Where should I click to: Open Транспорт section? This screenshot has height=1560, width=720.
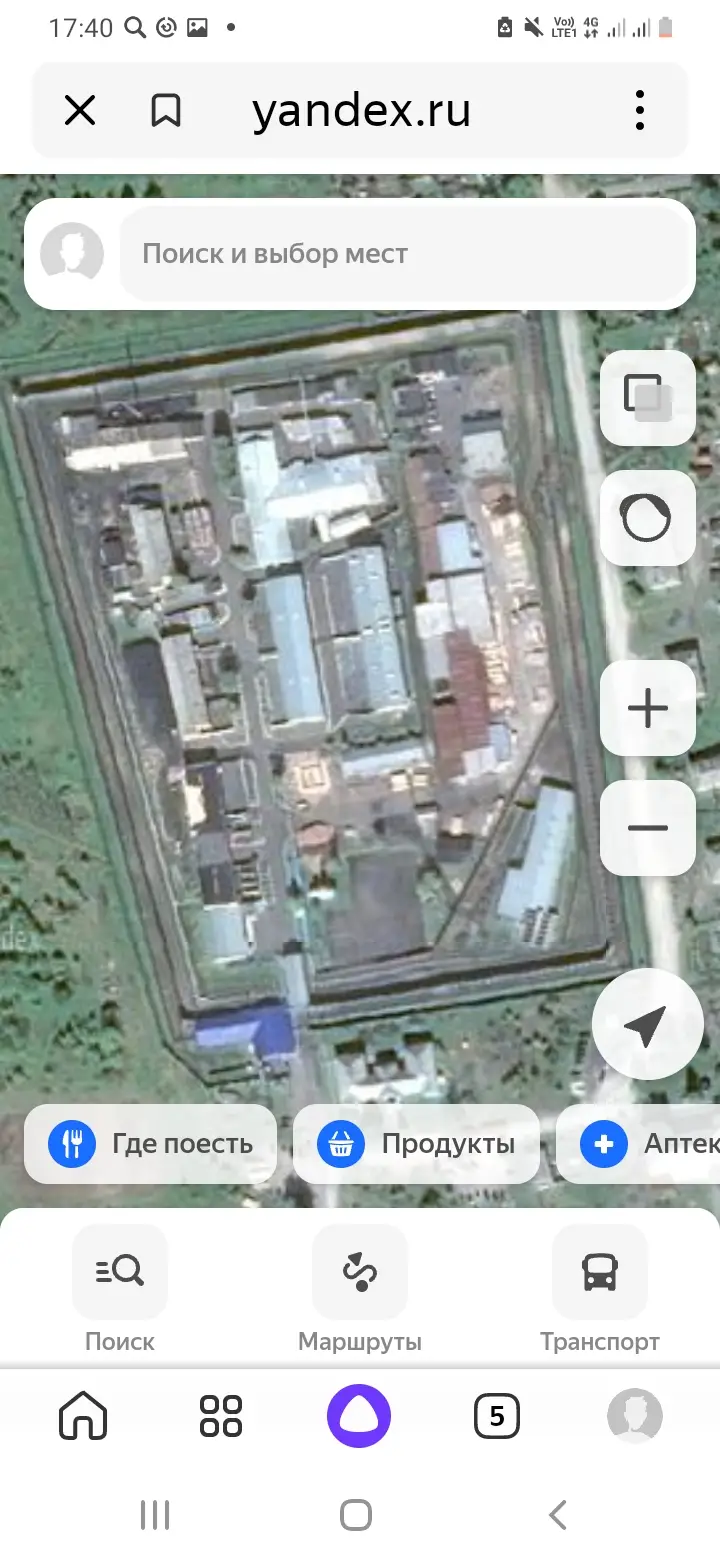coord(600,1289)
